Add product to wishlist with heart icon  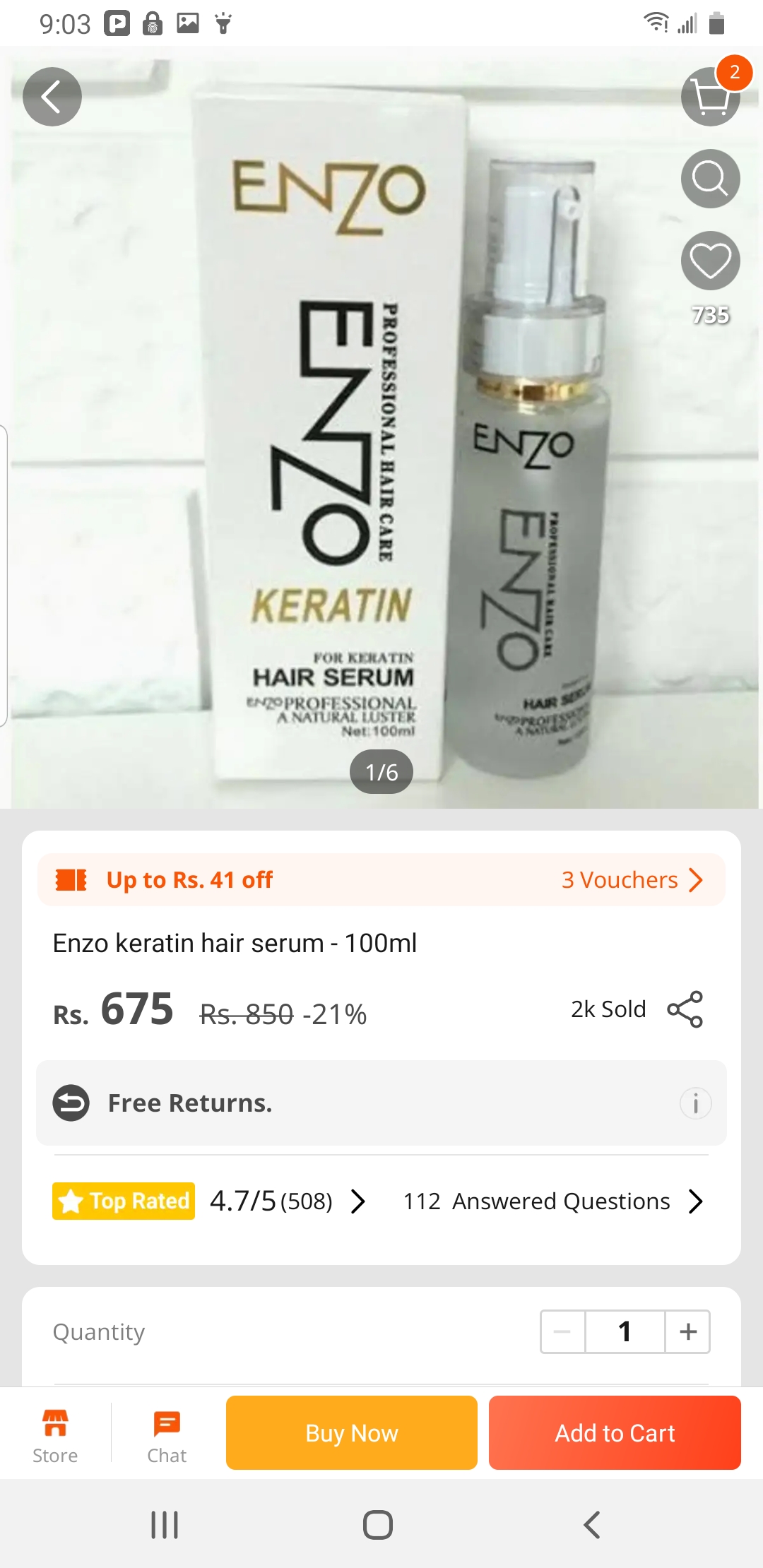coord(710,261)
